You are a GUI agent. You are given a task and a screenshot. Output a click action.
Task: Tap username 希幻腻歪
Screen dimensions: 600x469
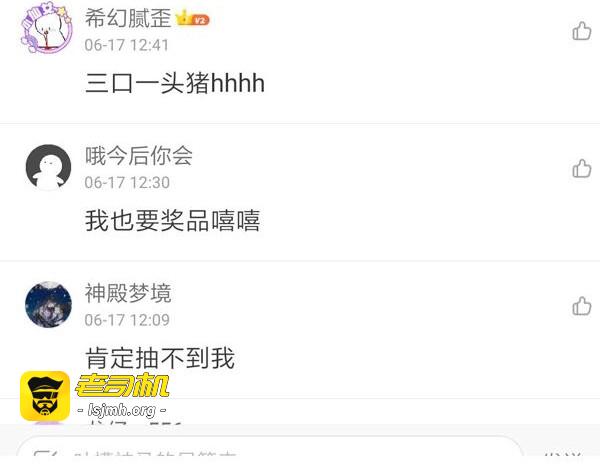[x=128, y=18]
